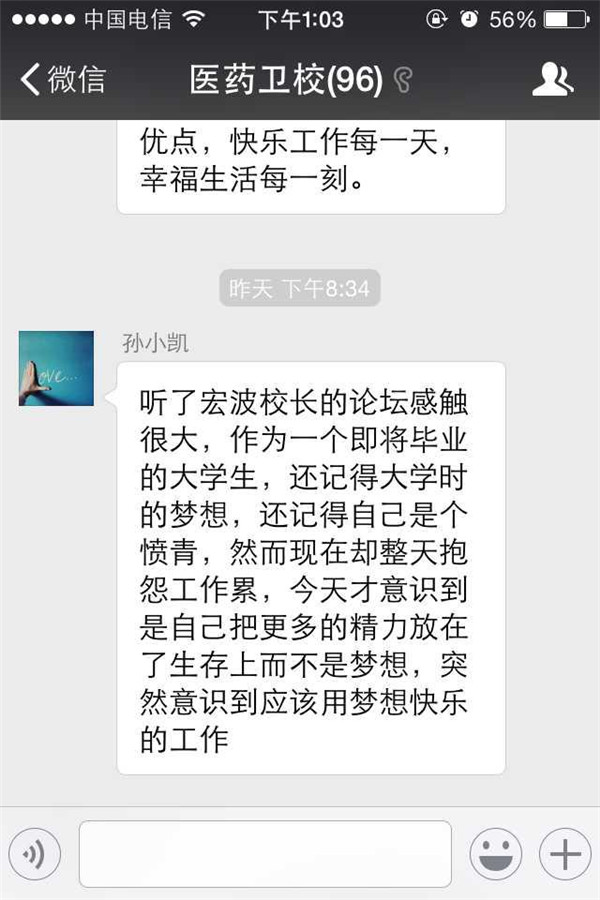Switch to voice message input
The height and width of the screenshot is (900, 600).
click(x=35, y=854)
